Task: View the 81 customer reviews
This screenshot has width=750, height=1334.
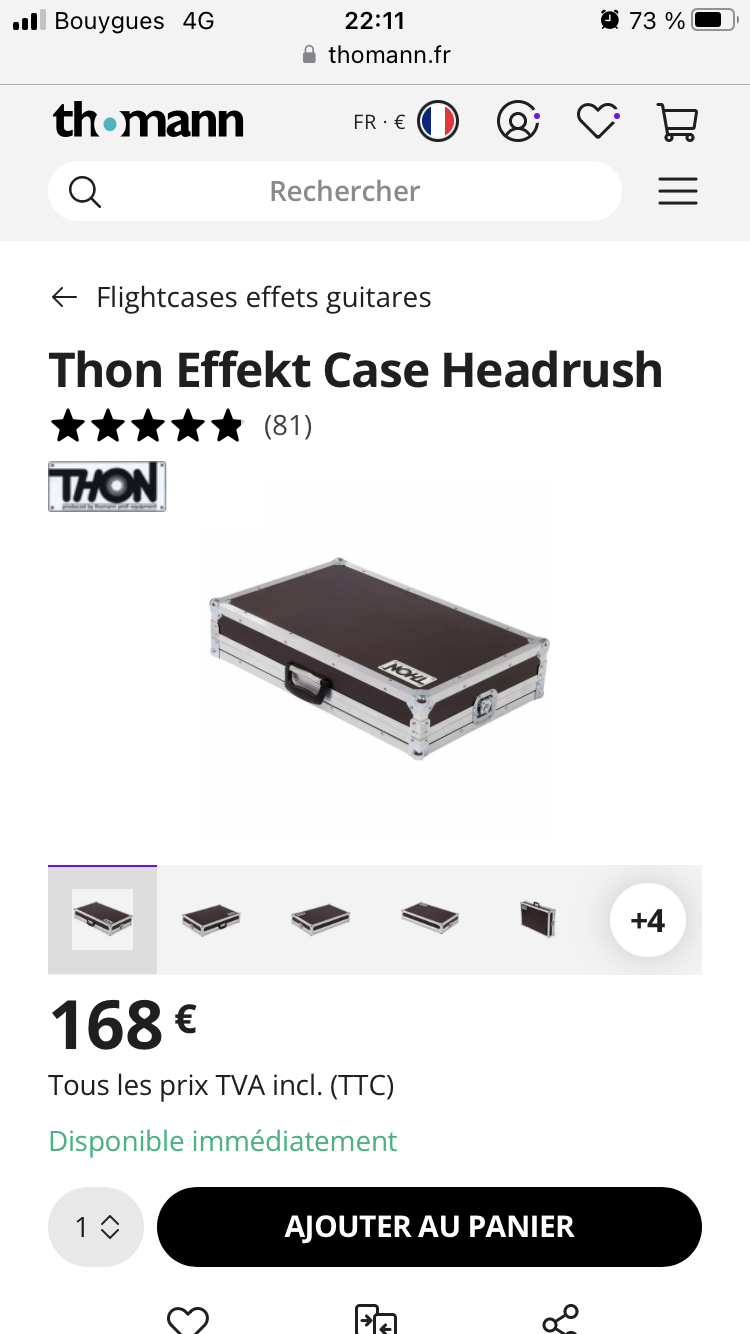Action: 288,426
